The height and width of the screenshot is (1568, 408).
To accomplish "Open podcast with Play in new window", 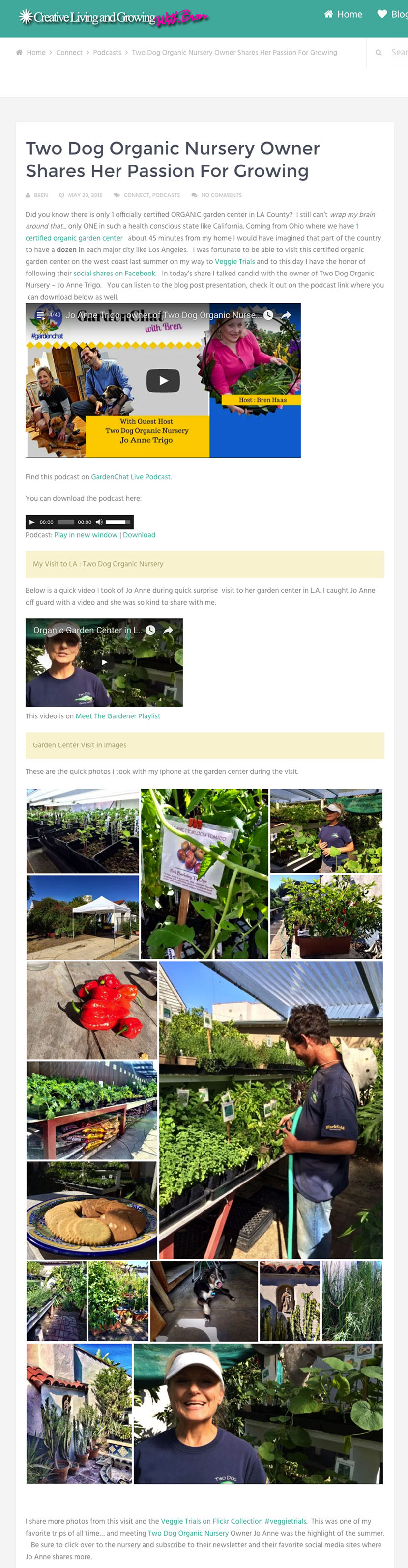I will tap(86, 535).
